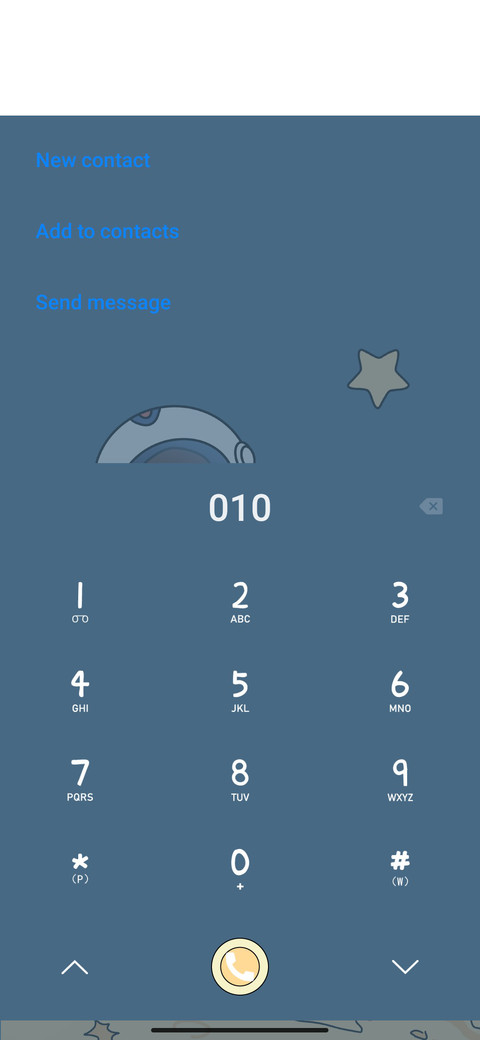Enter the hash (W) key
This screenshot has height=1040, width=480.
point(400,869)
